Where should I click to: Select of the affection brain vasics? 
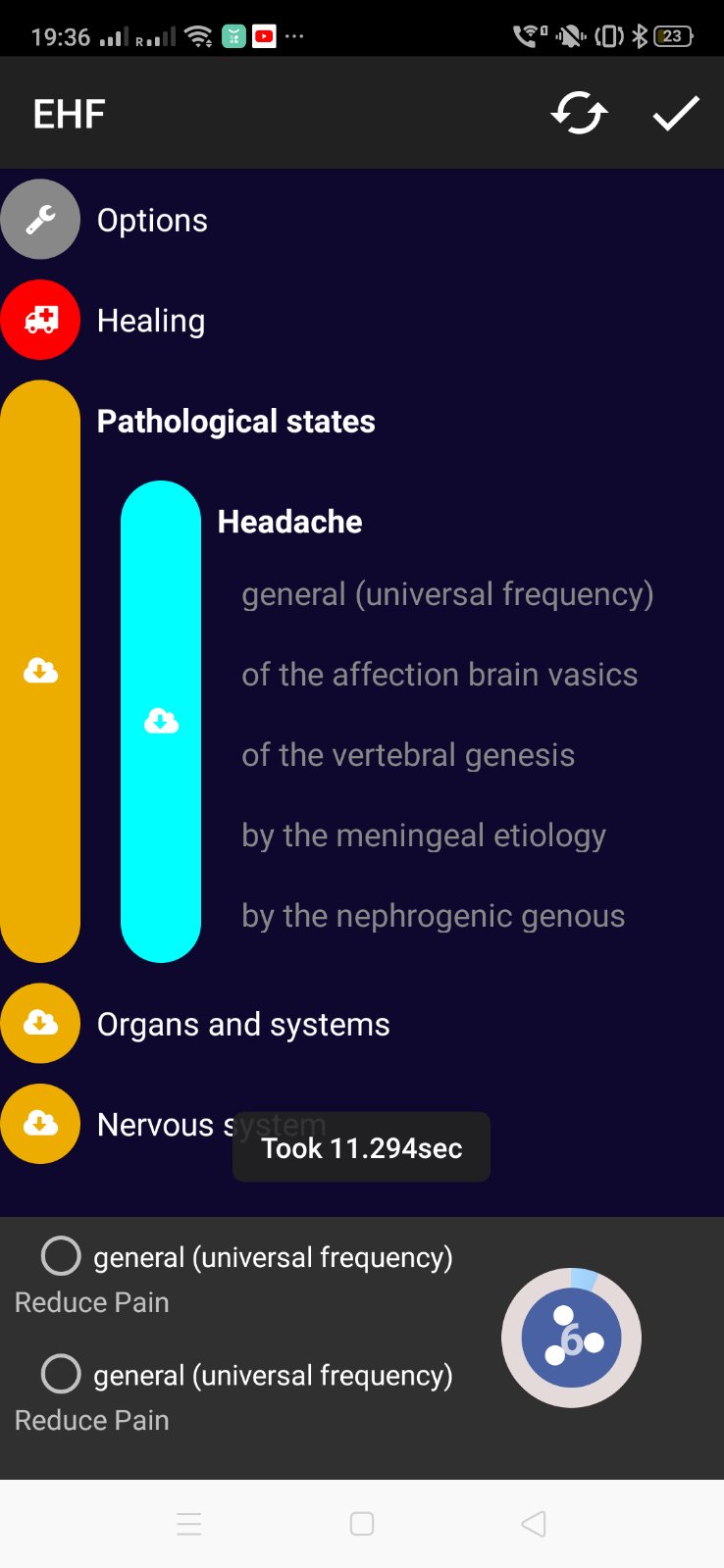pyautogui.click(x=440, y=675)
